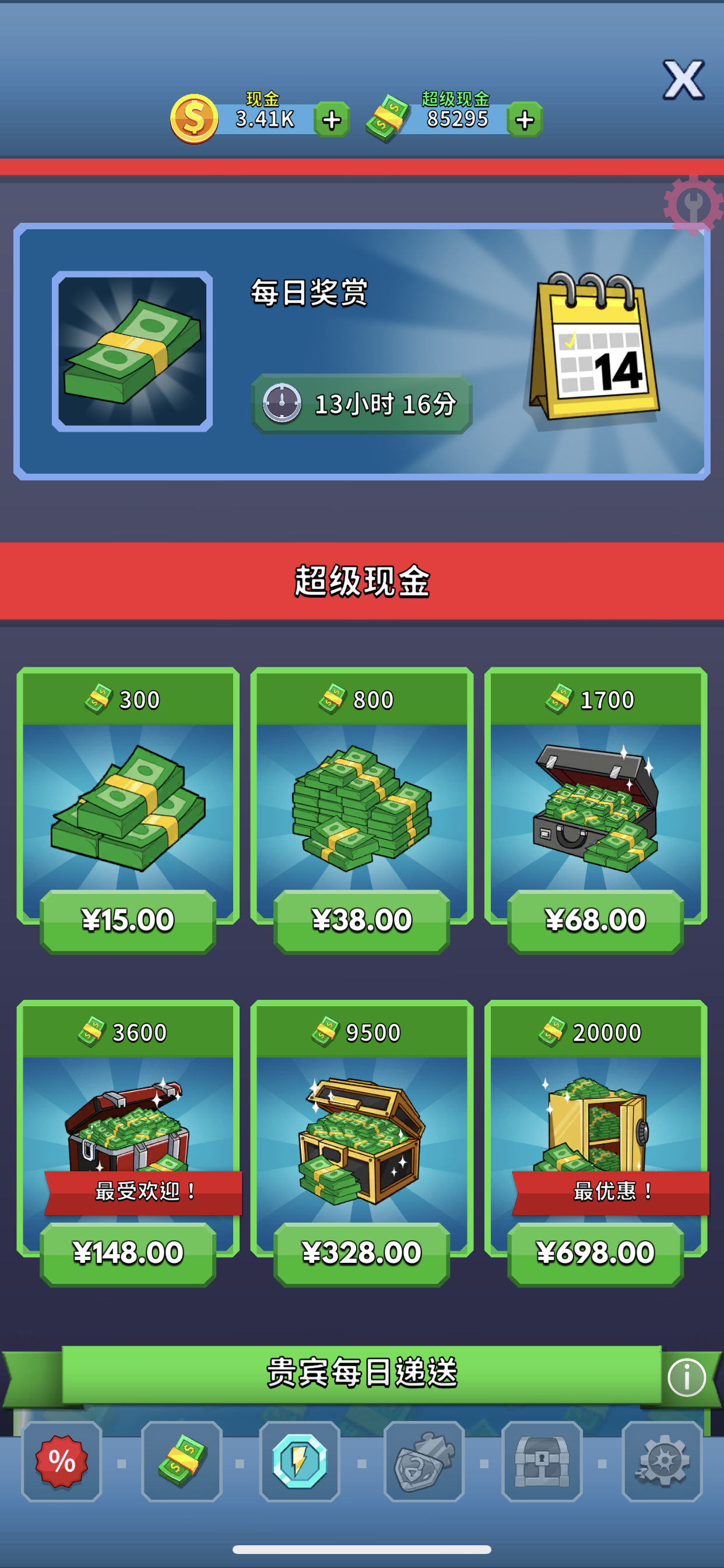Tap the calendar icon showing 14
The height and width of the screenshot is (1568, 724).
593,350
